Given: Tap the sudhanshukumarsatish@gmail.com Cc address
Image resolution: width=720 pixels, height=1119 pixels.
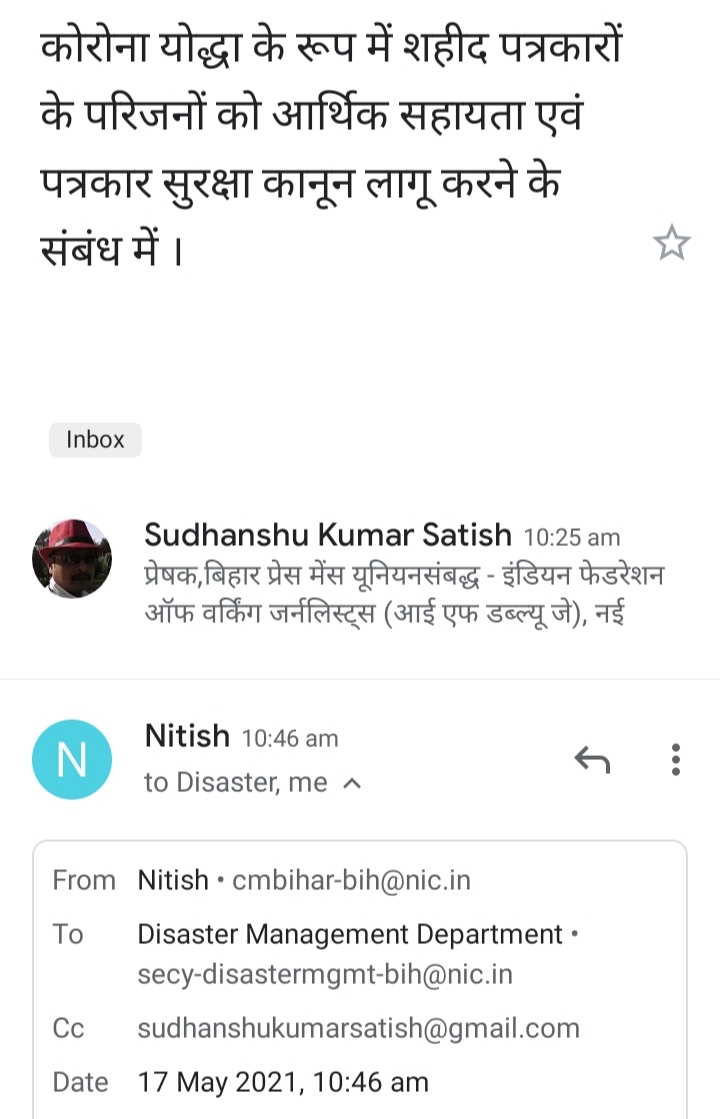Looking at the screenshot, I should (358, 1028).
